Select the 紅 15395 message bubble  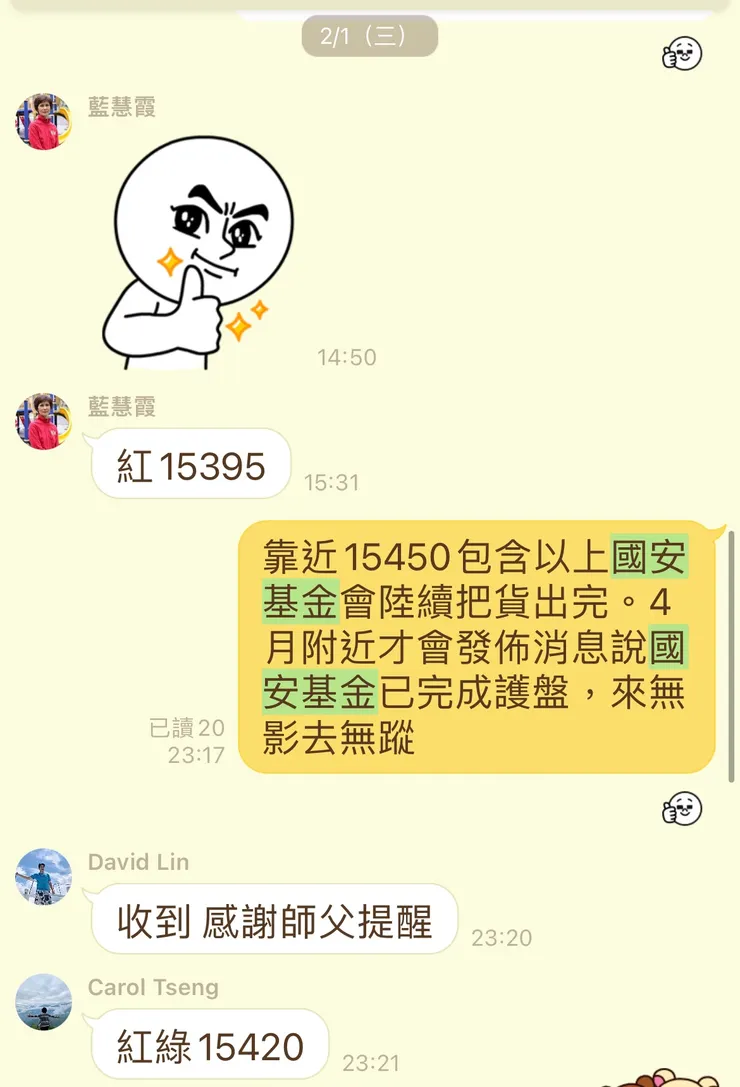190,464
